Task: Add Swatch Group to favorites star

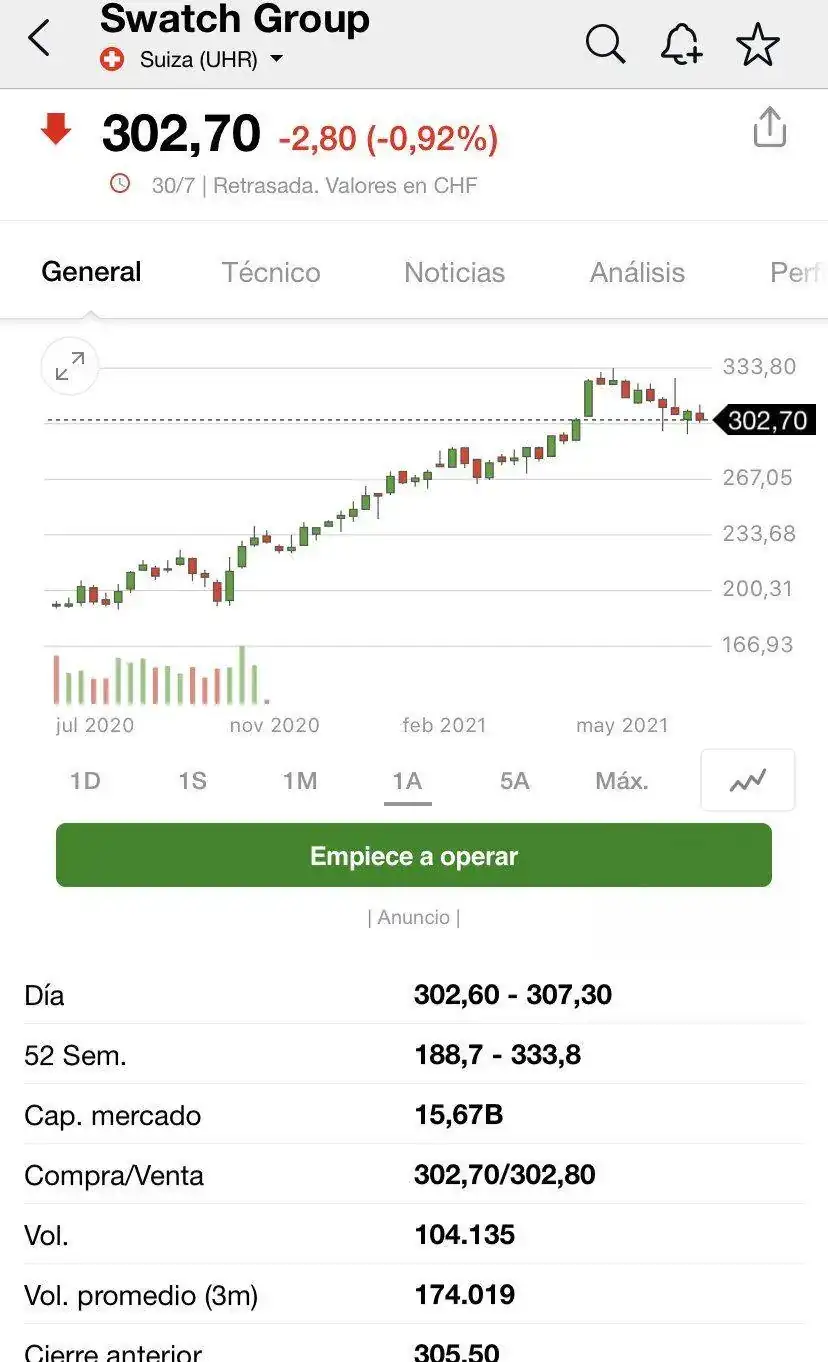Action: [x=757, y=44]
